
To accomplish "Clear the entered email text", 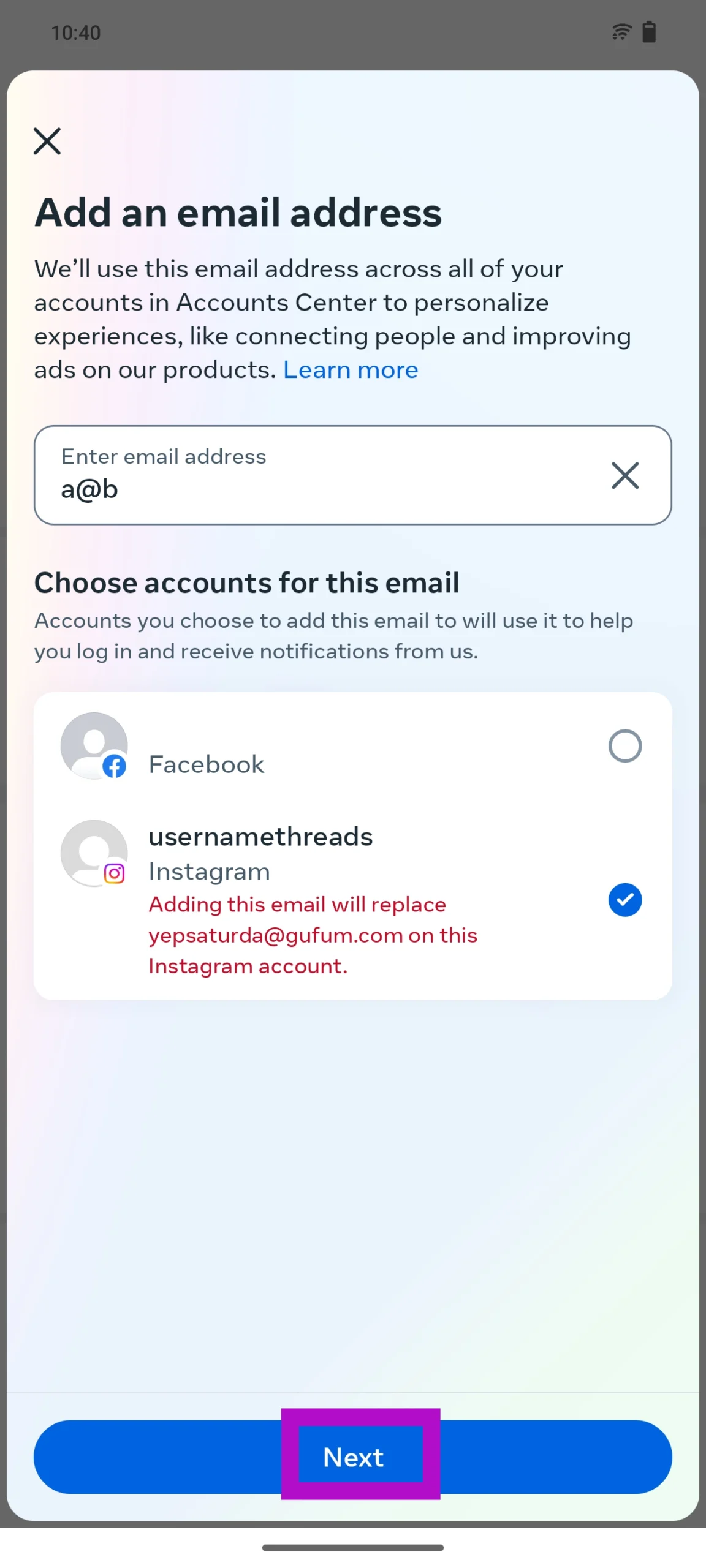I will [624, 476].
